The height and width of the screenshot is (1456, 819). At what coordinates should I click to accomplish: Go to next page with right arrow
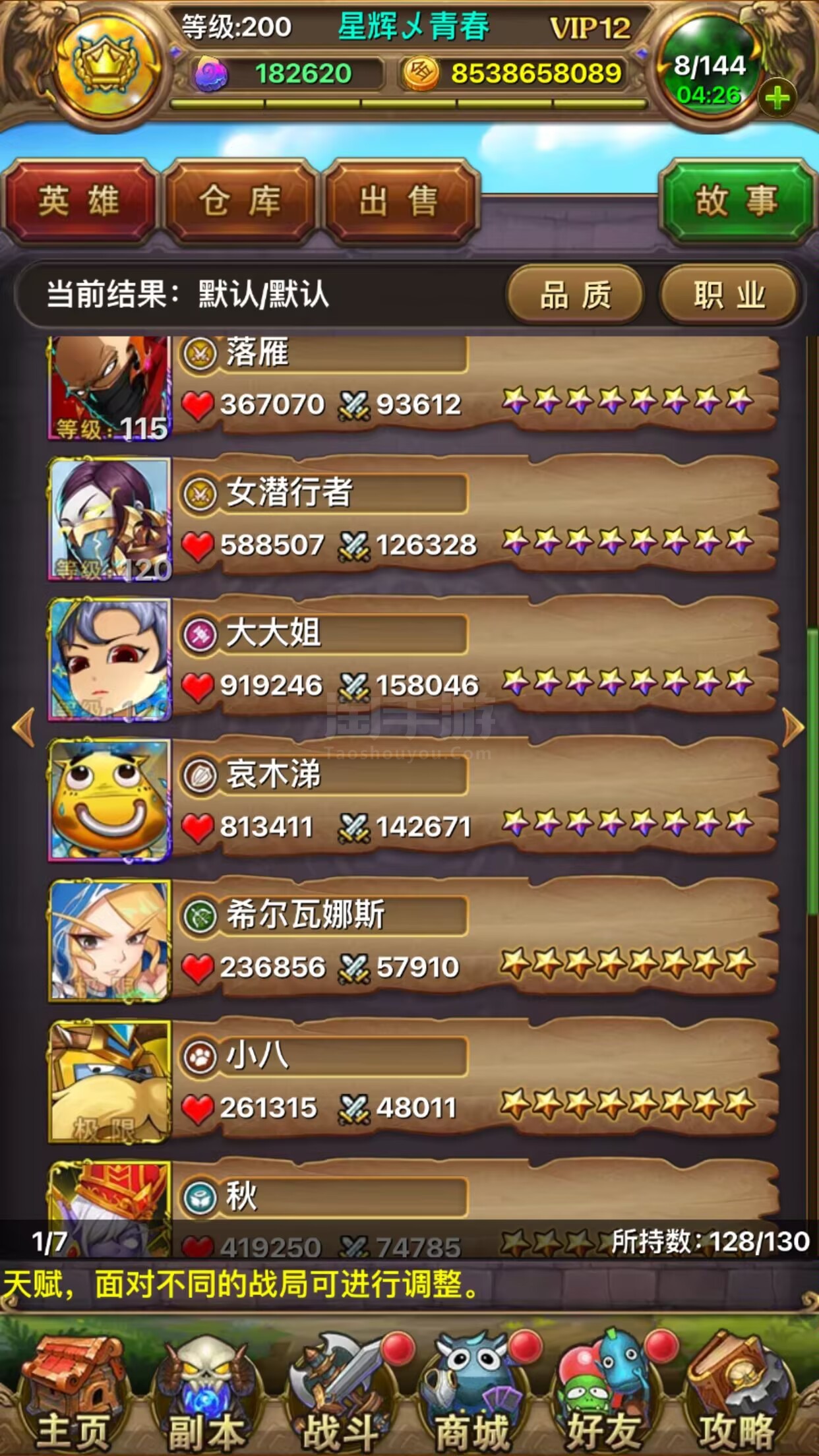coord(793,727)
